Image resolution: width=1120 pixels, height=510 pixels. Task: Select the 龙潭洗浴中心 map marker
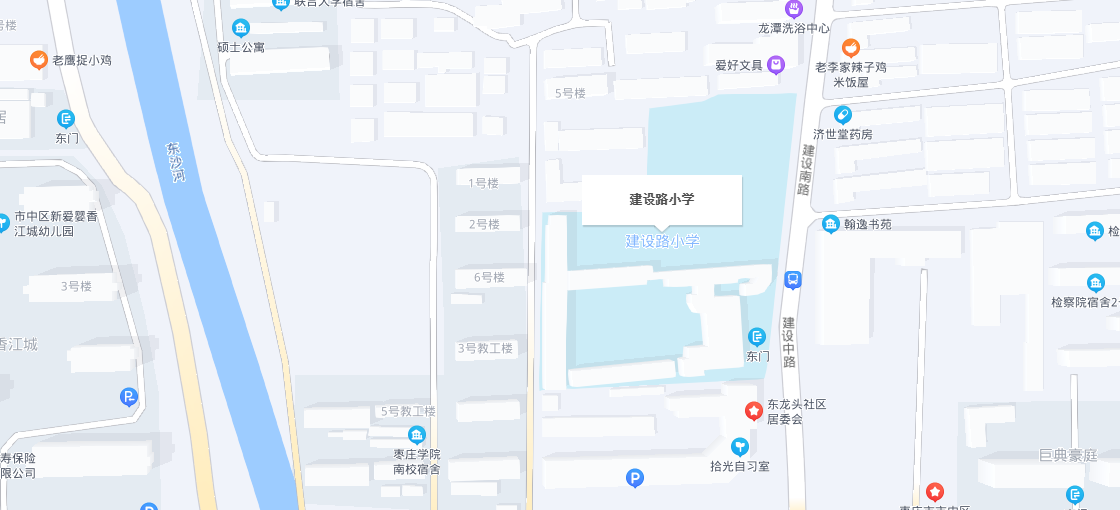click(794, 10)
